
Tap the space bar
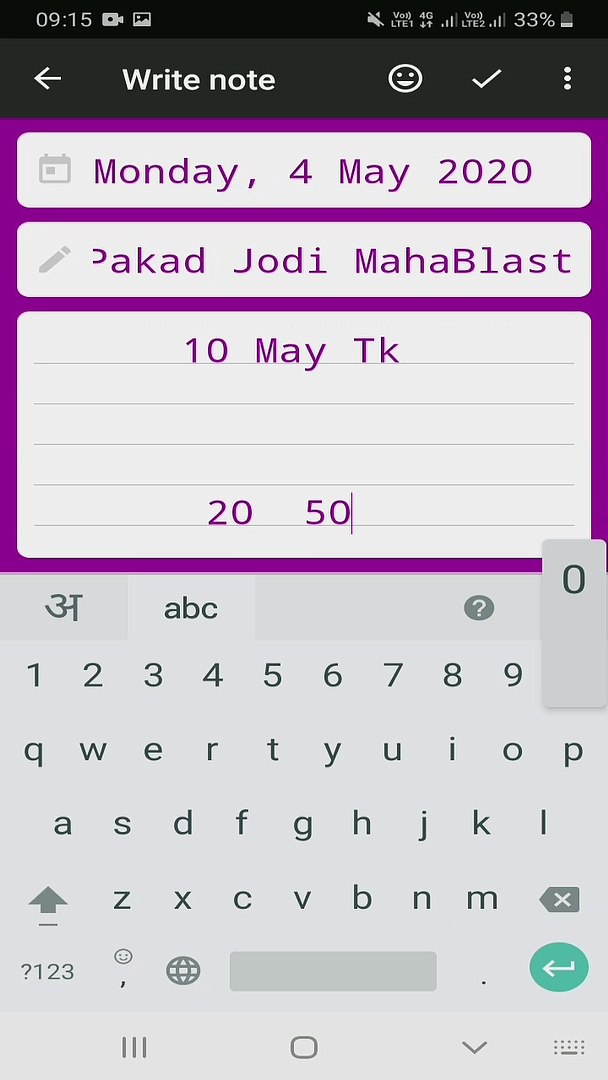point(333,970)
